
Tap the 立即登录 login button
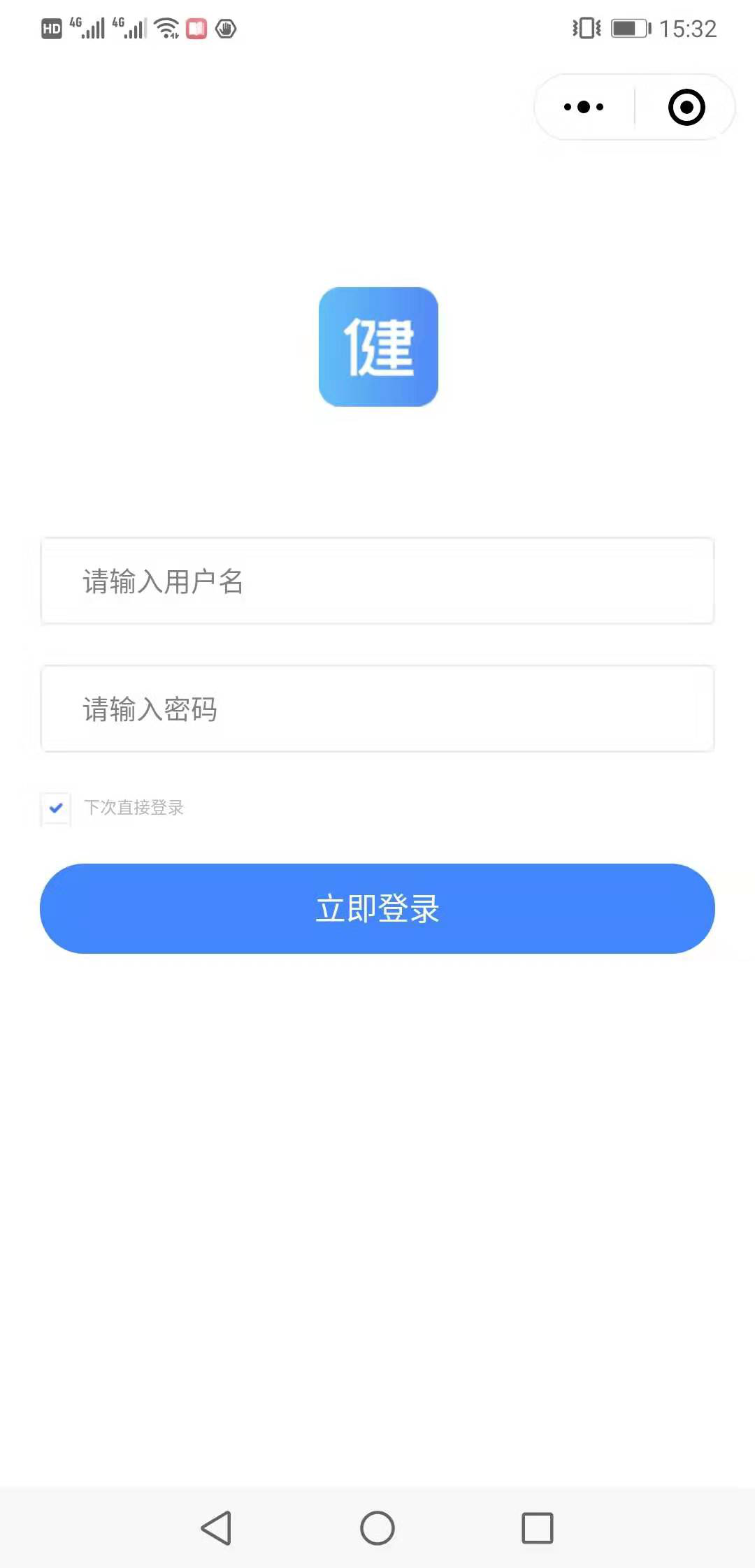(377, 908)
